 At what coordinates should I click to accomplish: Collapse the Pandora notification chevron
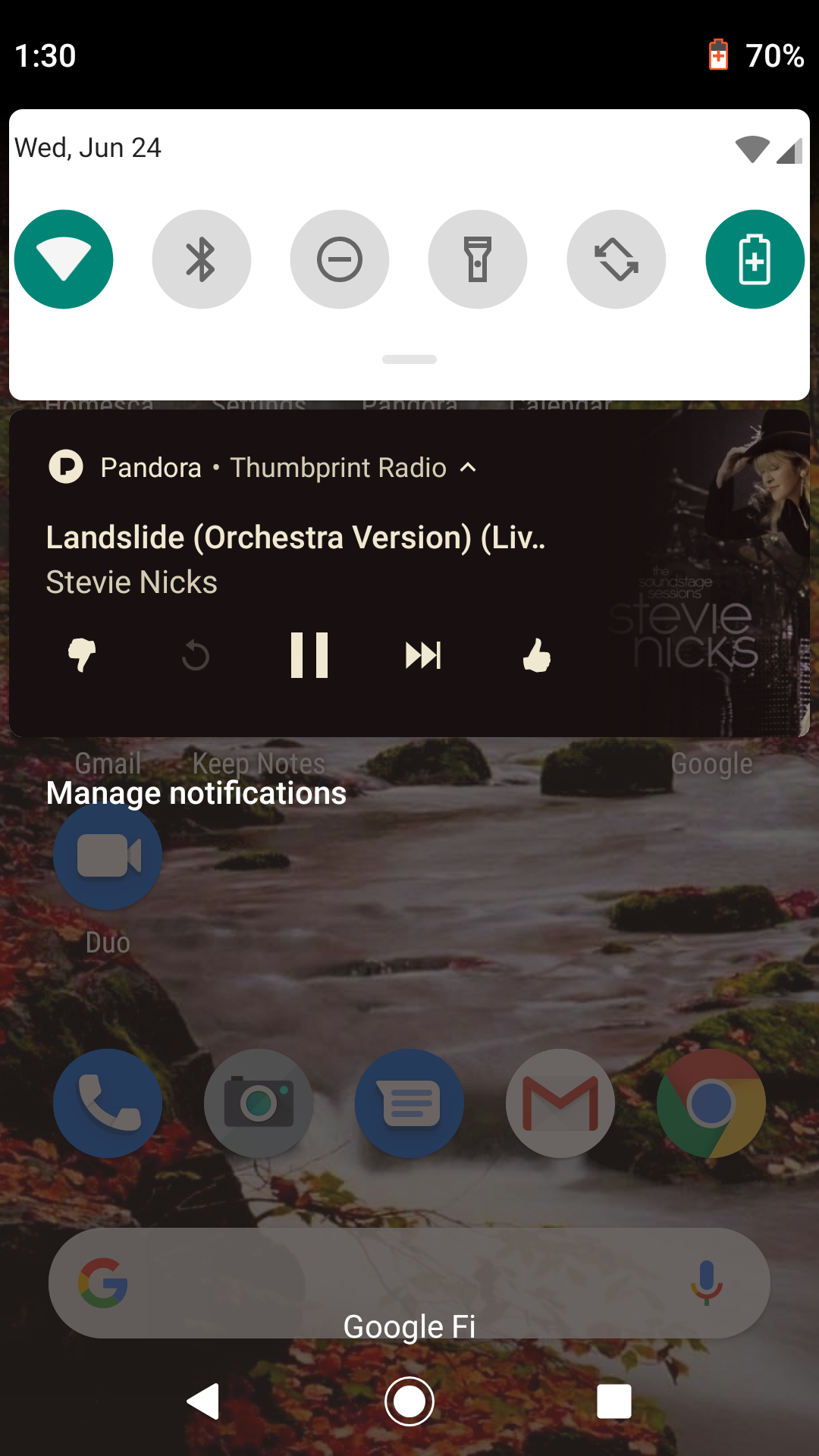[469, 468]
